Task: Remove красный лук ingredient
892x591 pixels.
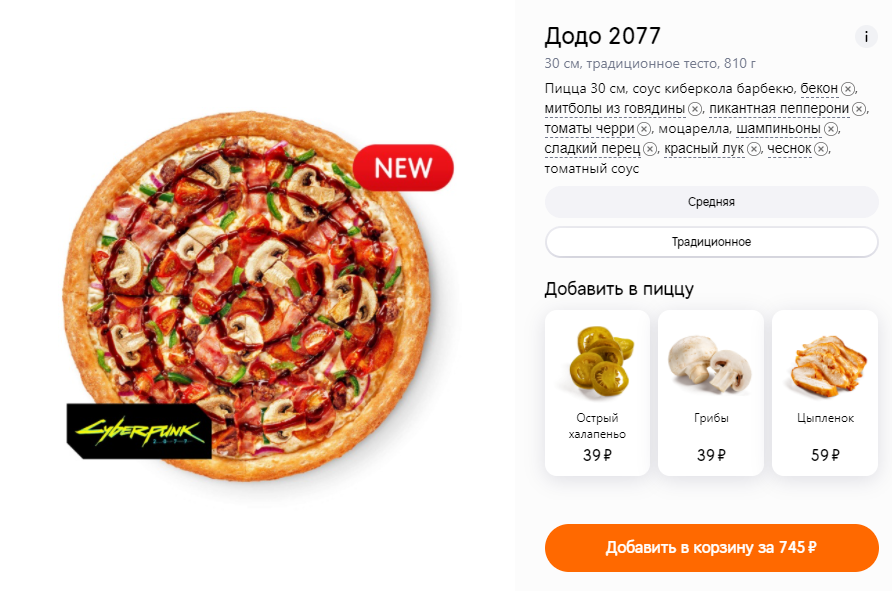Action: click(754, 149)
